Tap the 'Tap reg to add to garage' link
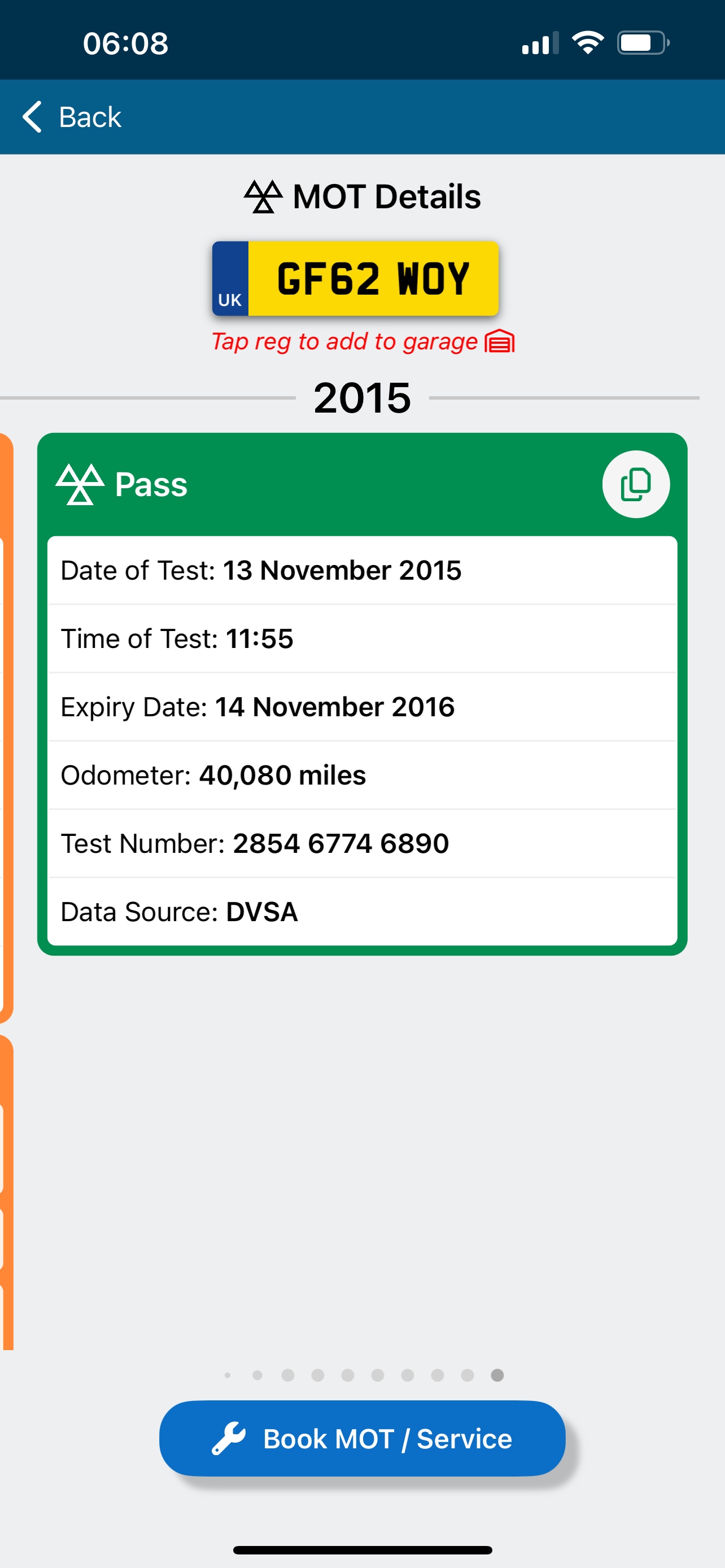This screenshot has width=725, height=1568. 362,341
